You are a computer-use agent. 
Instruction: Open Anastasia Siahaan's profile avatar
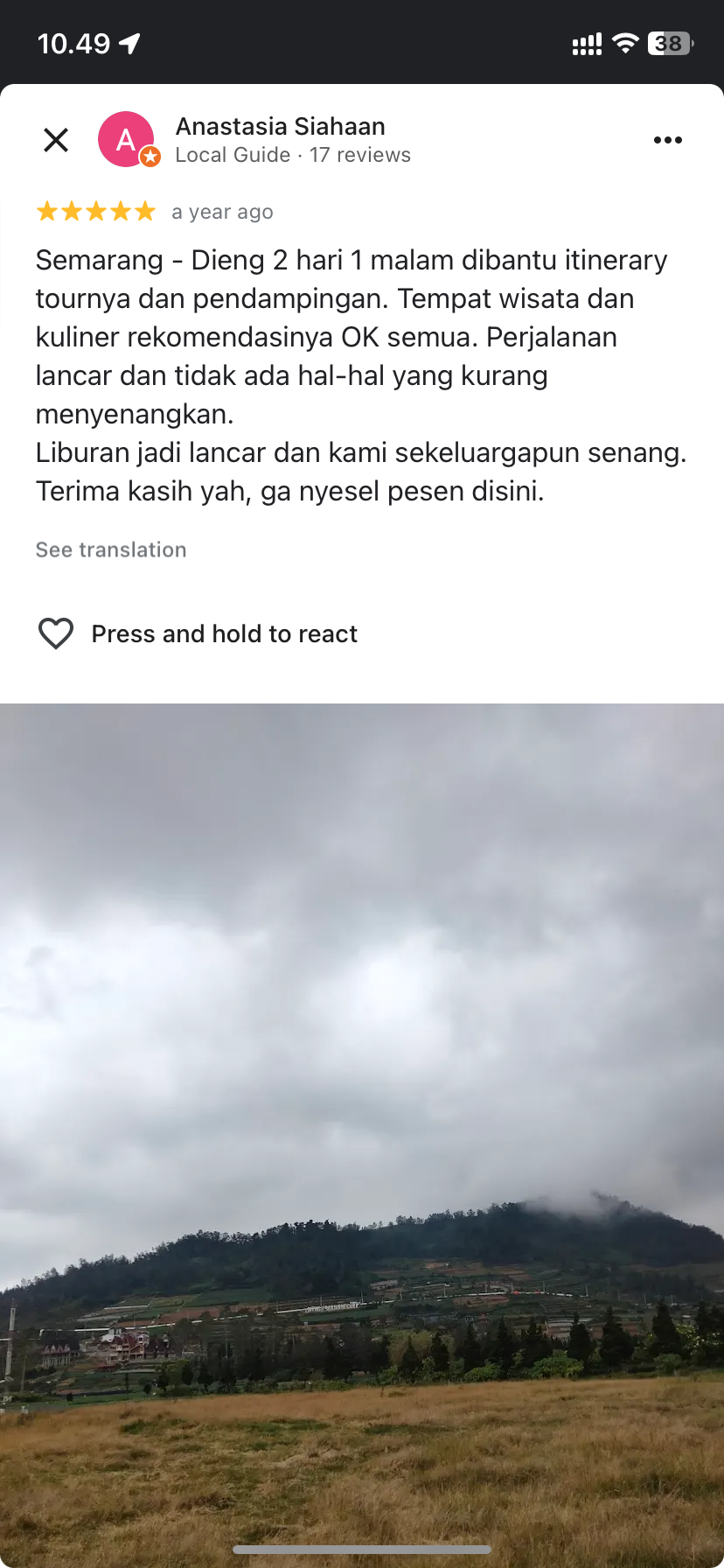128,139
